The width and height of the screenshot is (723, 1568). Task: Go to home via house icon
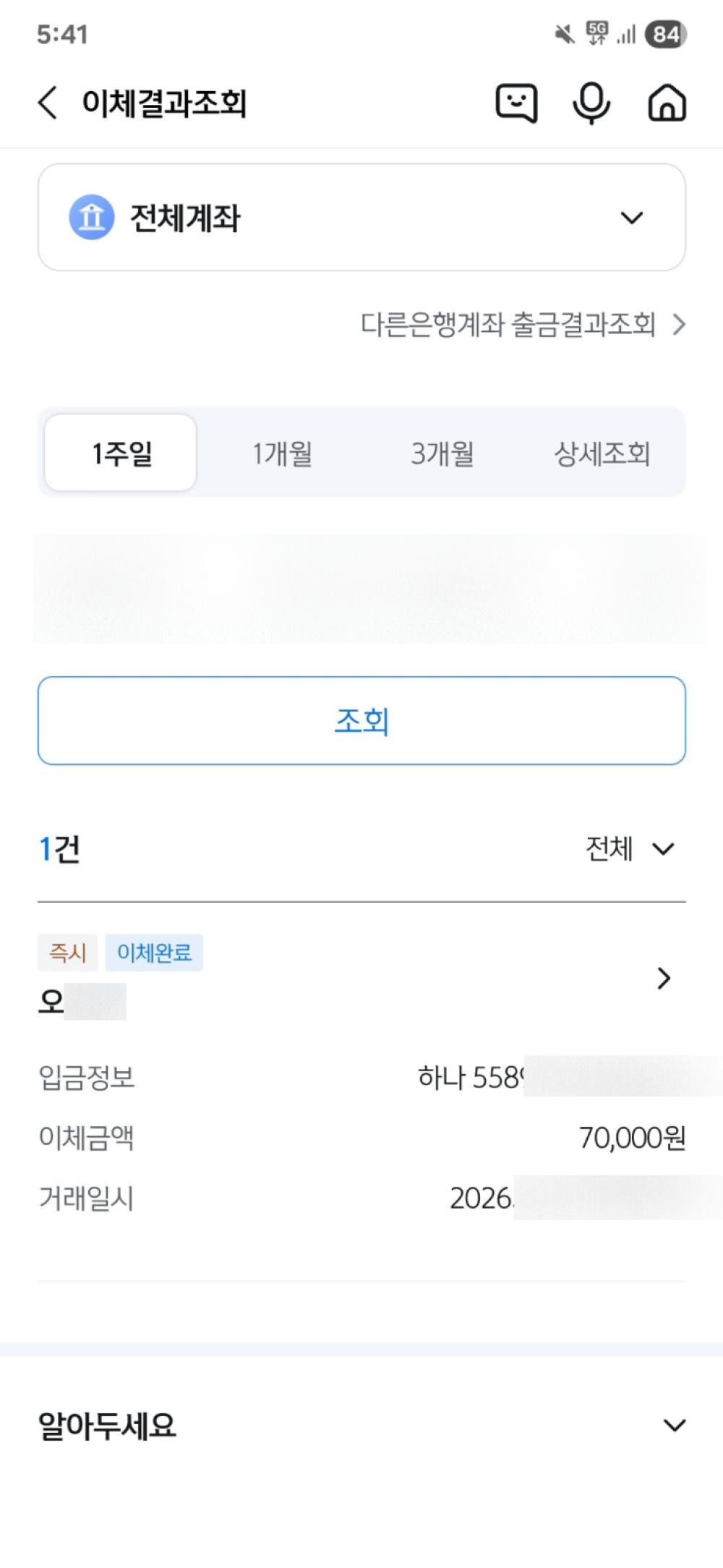coord(667,103)
